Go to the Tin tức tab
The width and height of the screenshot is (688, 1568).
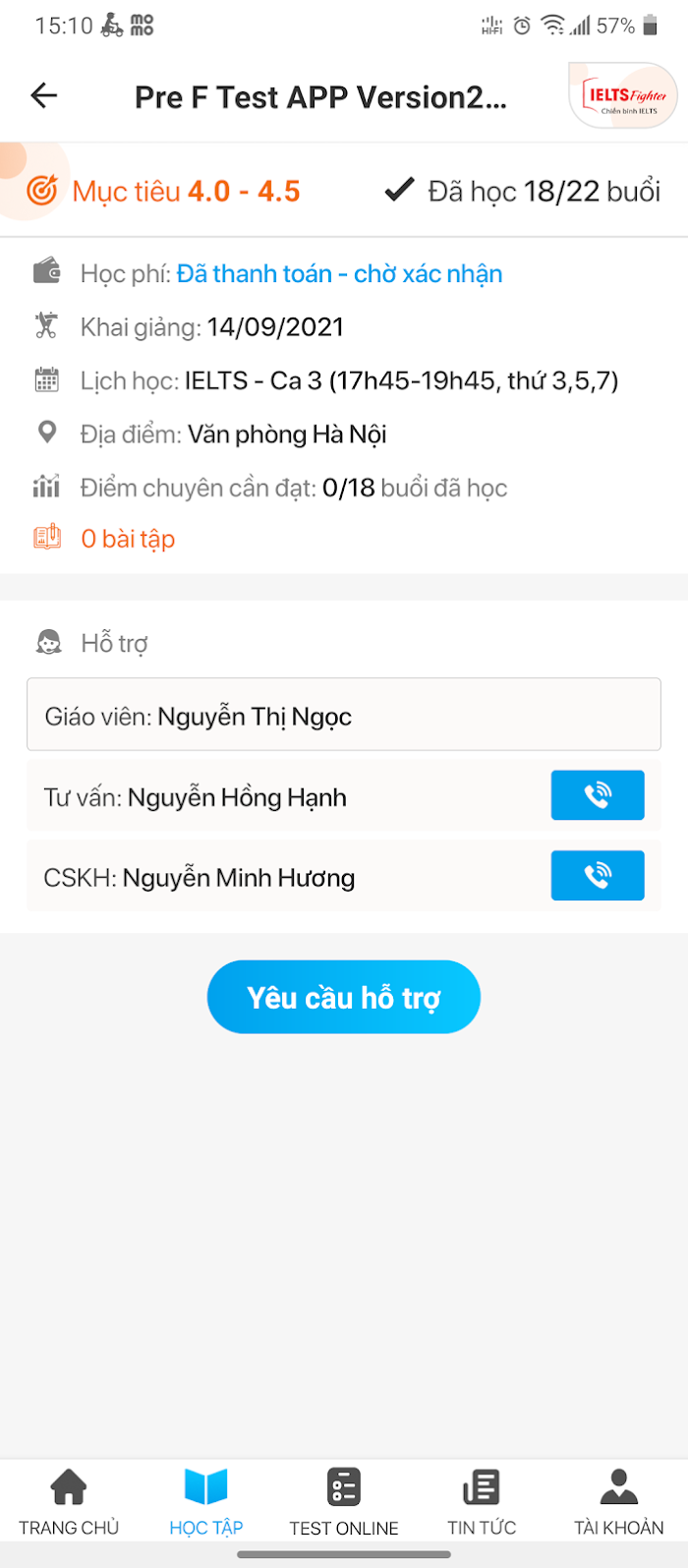(x=482, y=1502)
